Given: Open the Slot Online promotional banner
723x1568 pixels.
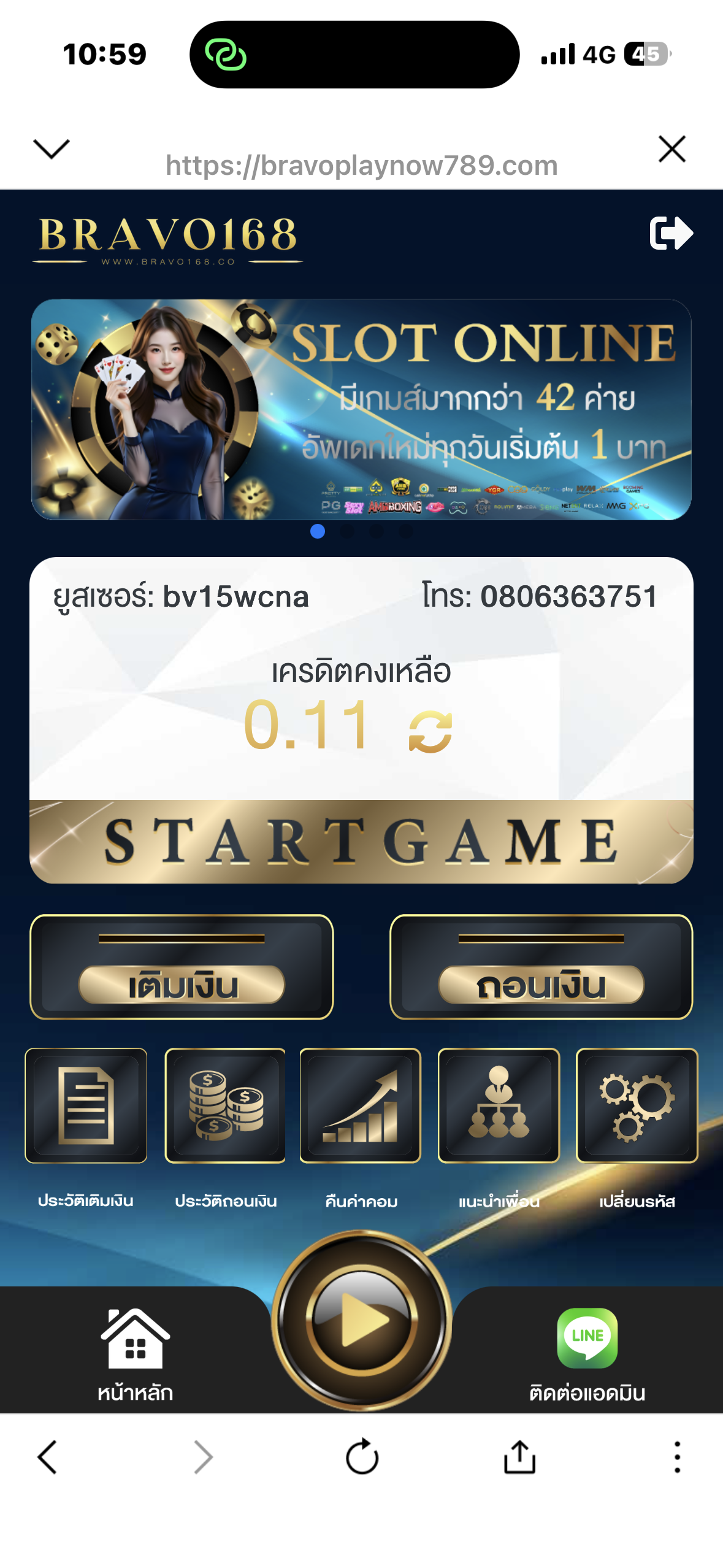Looking at the screenshot, I should coord(361,409).
